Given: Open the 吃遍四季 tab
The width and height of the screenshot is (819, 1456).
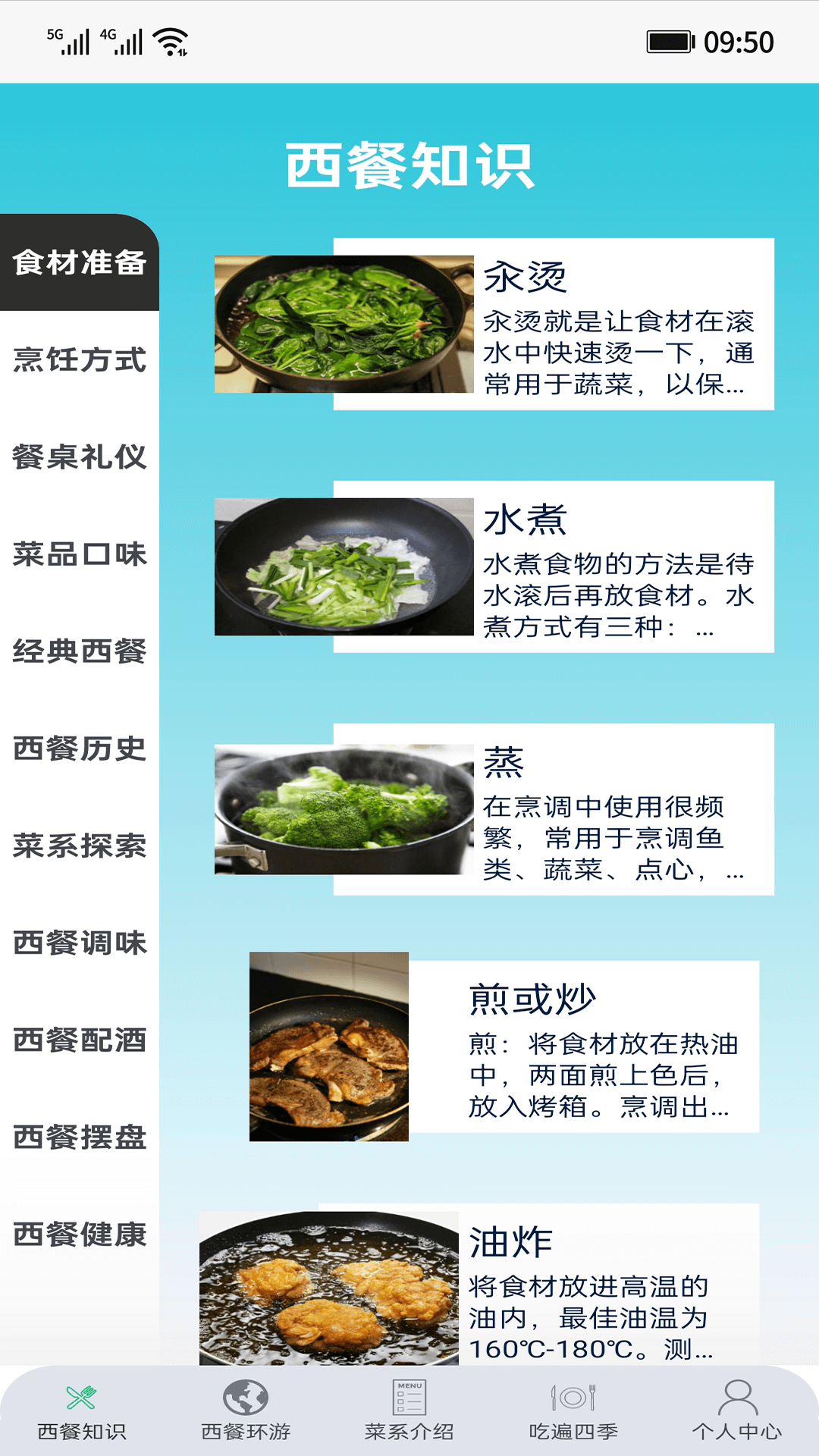Looking at the screenshot, I should [x=573, y=1410].
